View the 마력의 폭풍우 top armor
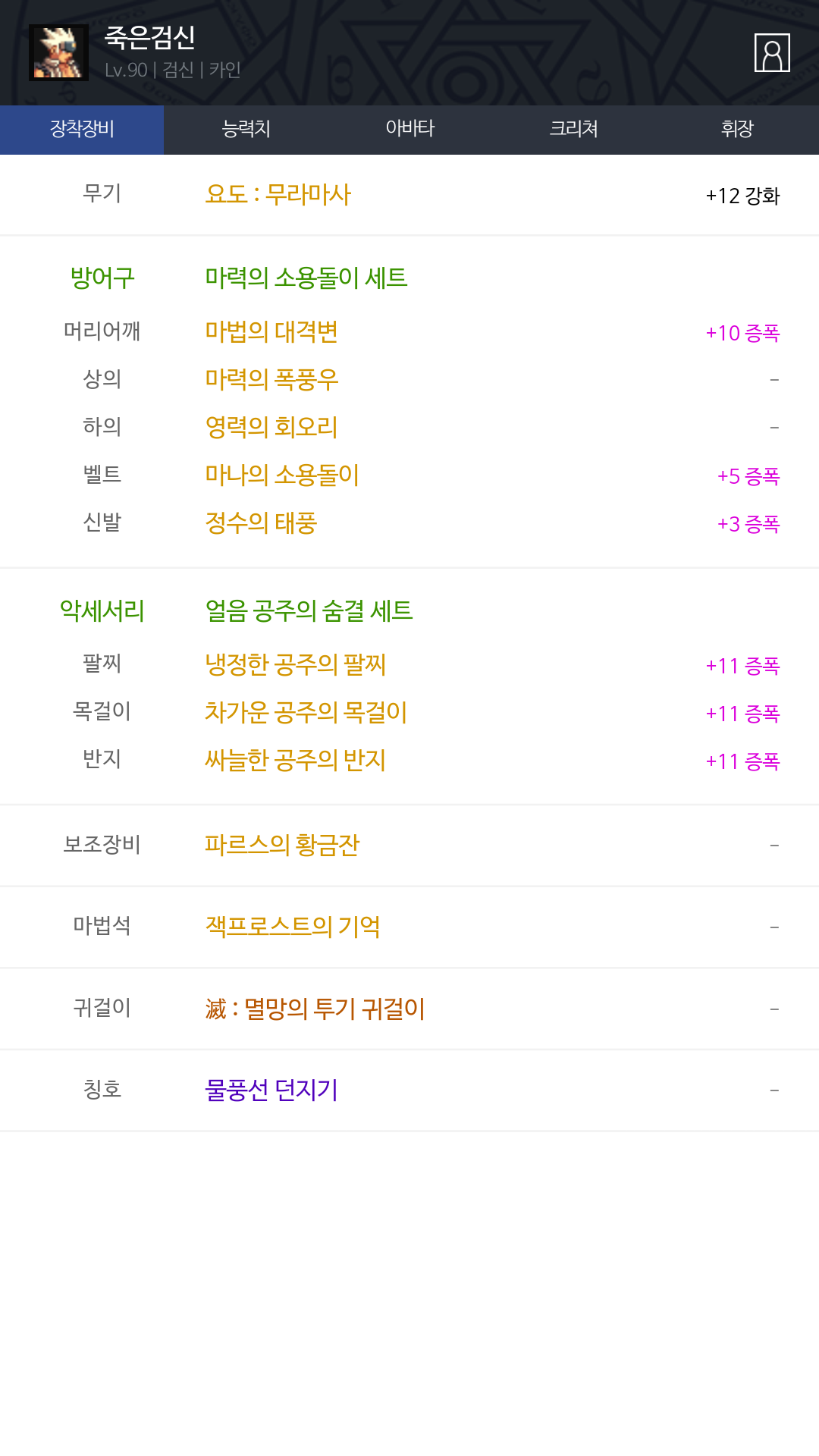This screenshot has height=1456, width=819. pyautogui.click(x=271, y=379)
